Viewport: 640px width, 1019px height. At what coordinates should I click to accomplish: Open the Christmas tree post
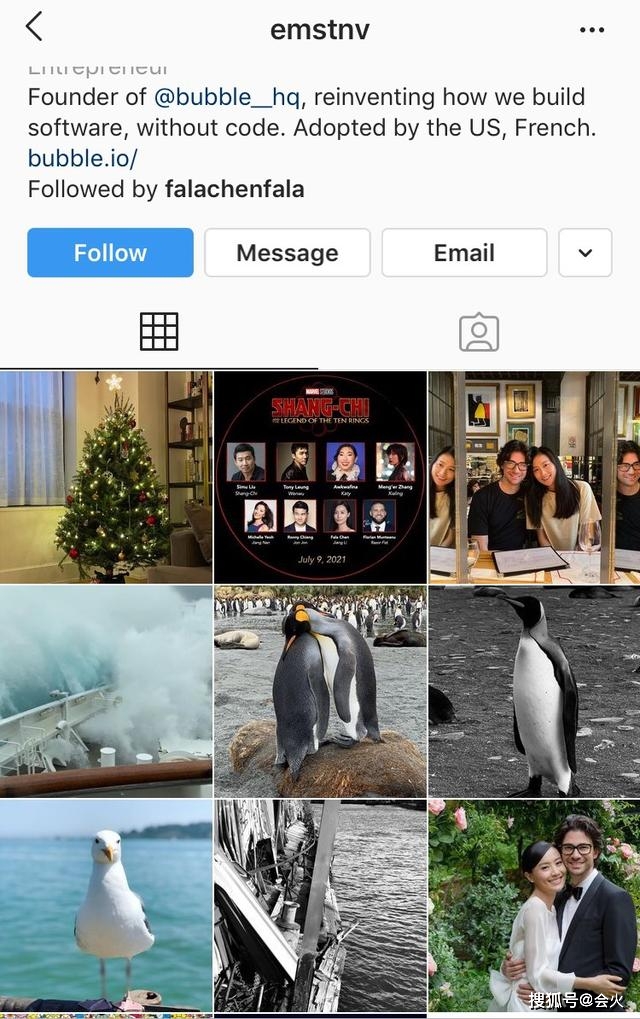(x=106, y=477)
